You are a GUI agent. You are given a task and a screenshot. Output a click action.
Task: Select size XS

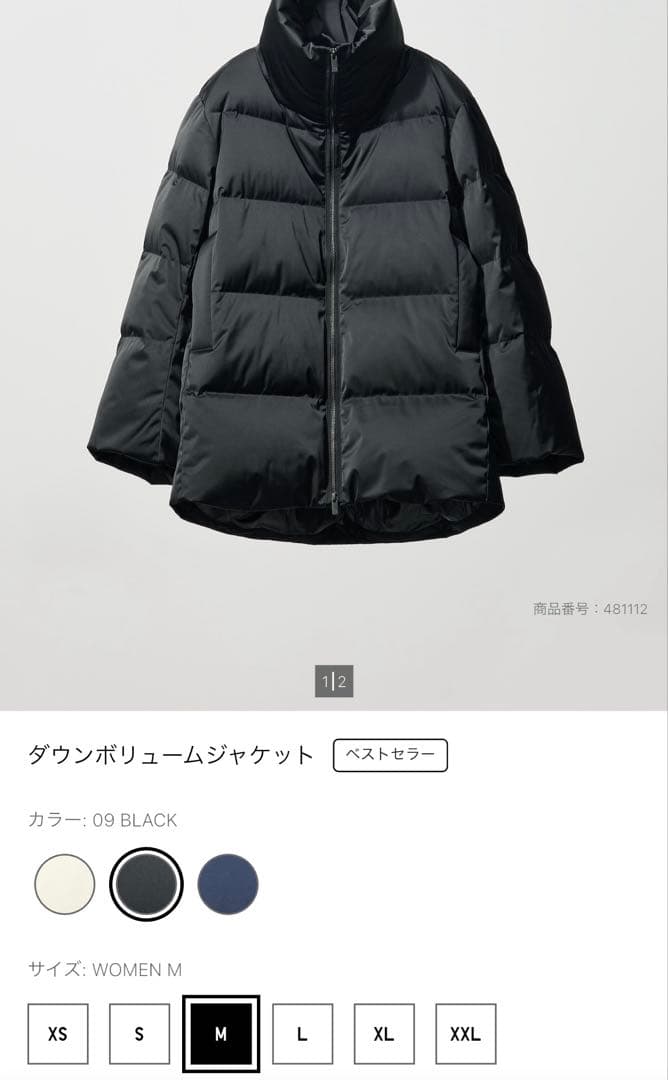[58, 1034]
